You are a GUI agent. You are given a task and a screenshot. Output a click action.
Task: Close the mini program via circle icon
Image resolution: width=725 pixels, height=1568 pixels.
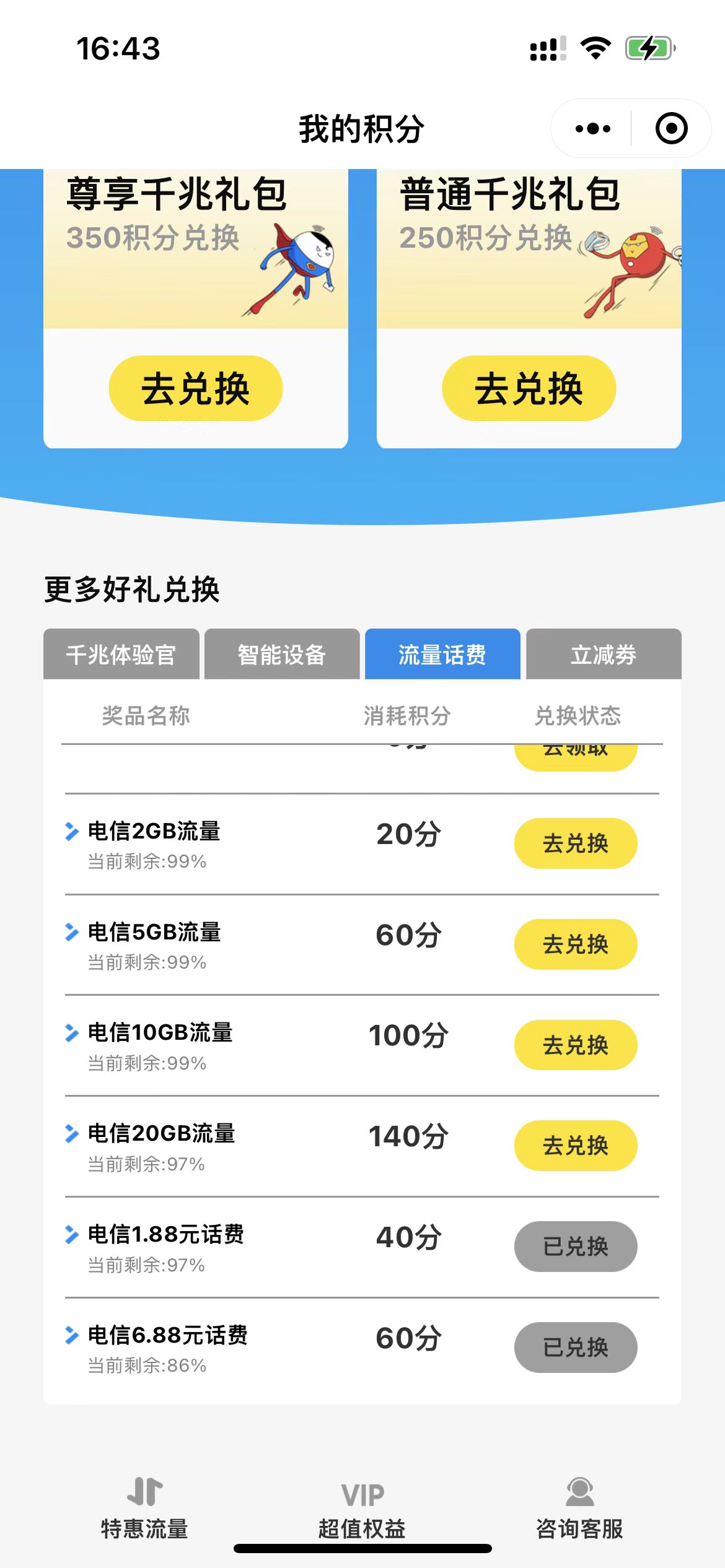(x=671, y=129)
